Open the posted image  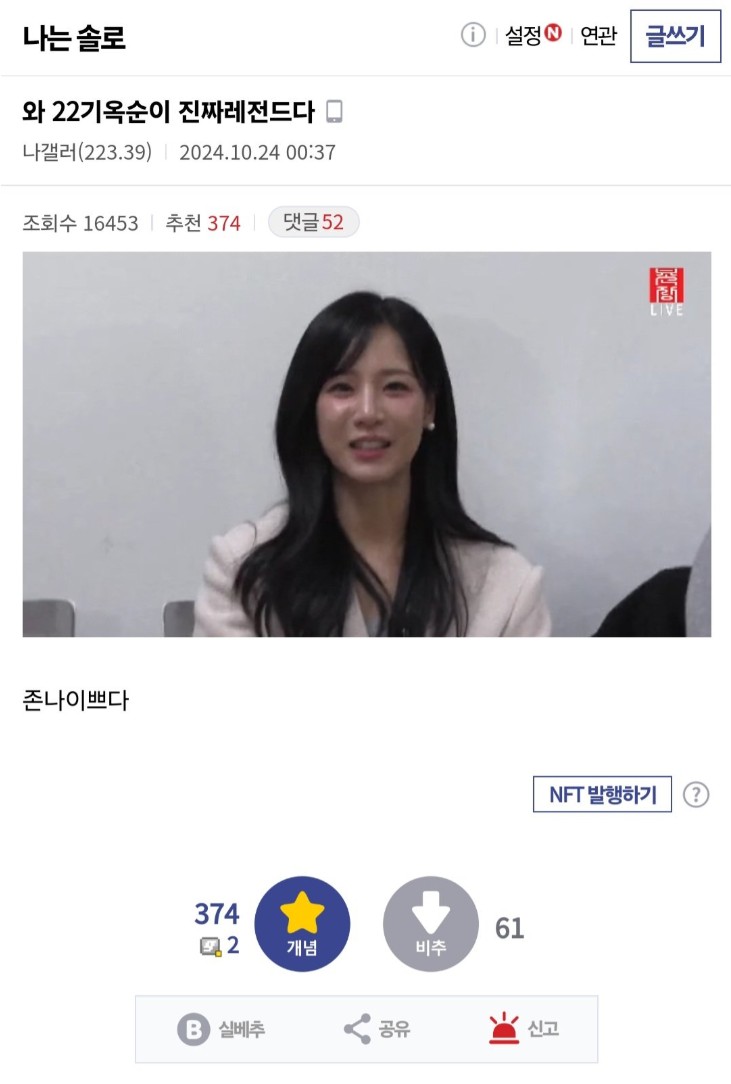[x=366, y=444]
